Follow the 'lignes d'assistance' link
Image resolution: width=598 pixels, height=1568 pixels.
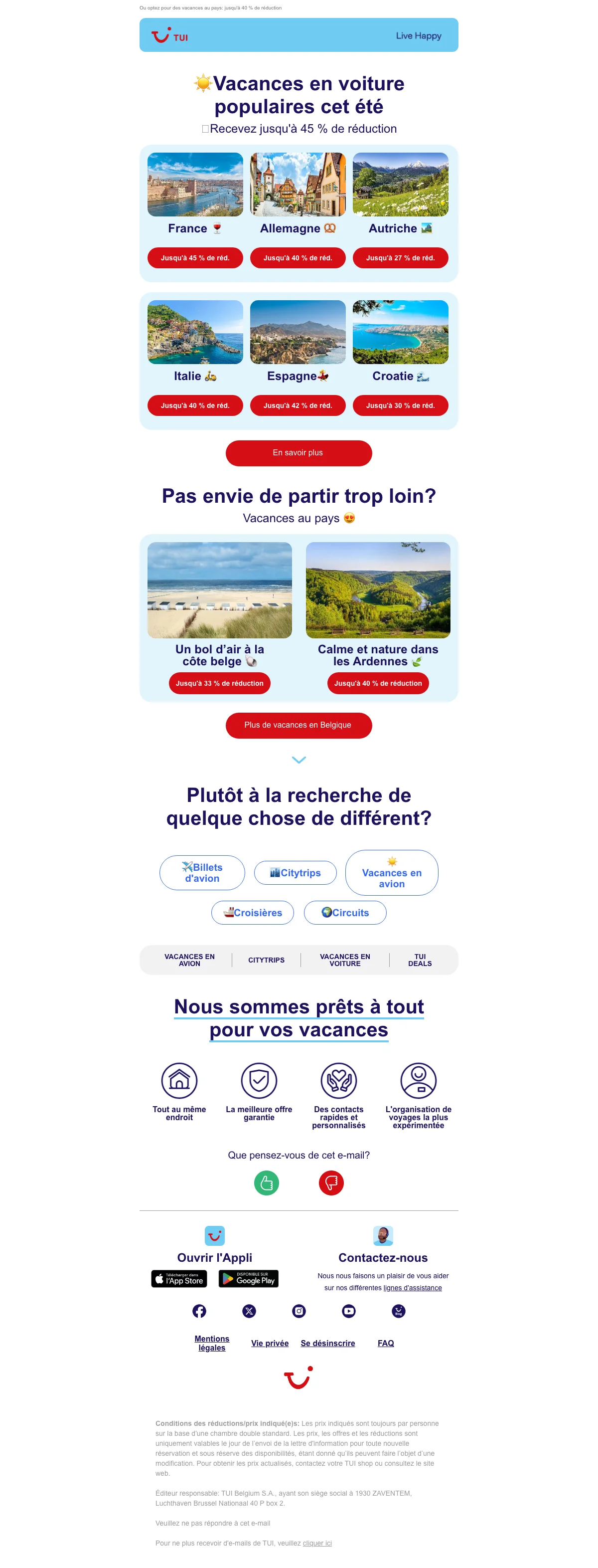[412, 1287]
